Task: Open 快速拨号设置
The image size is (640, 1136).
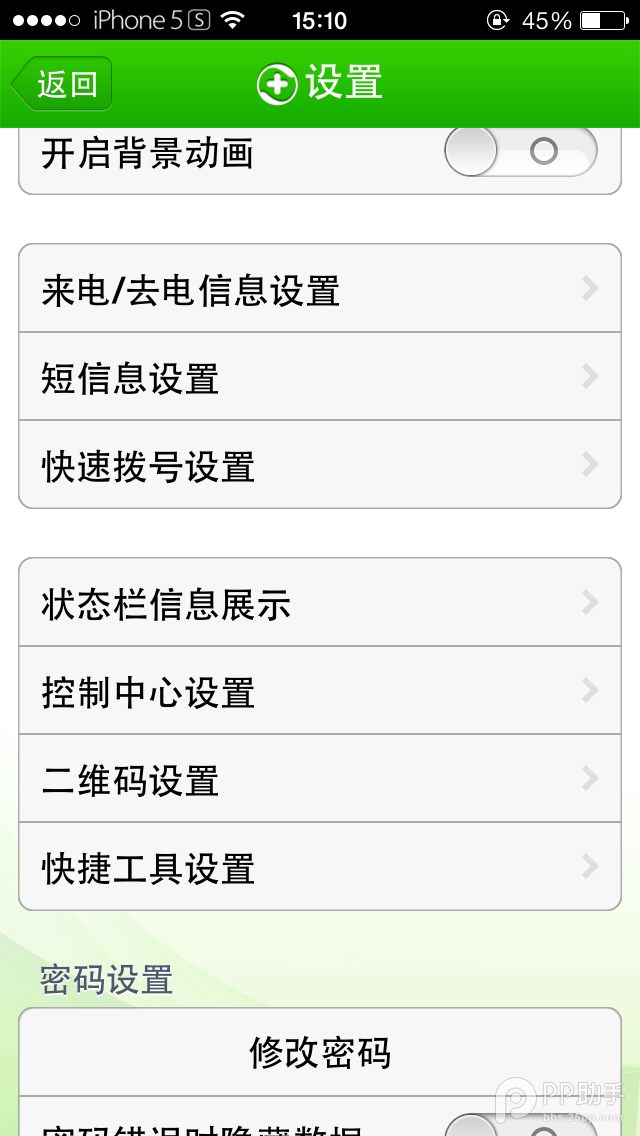Action: pyautogui.click(x=320, y=466)
